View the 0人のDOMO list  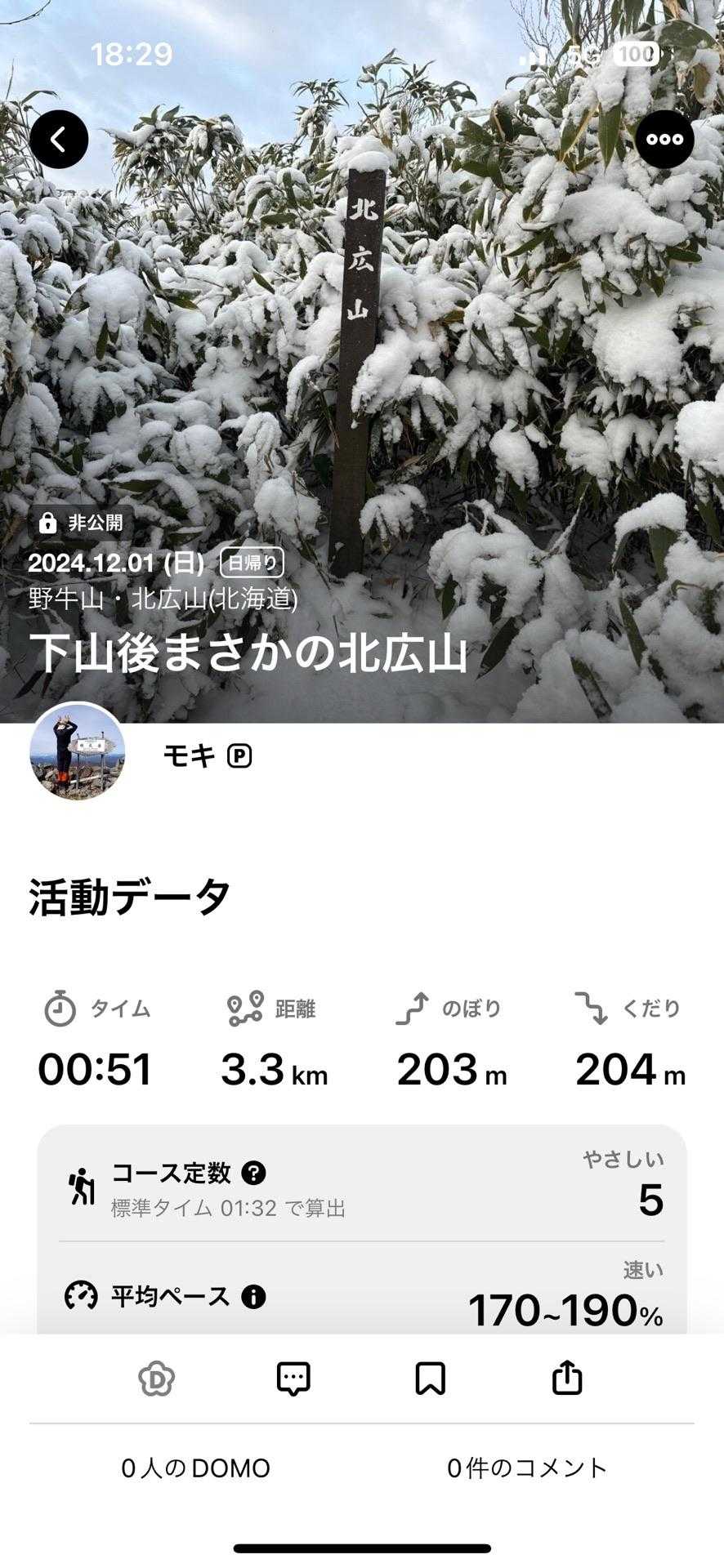point(196,1468)
